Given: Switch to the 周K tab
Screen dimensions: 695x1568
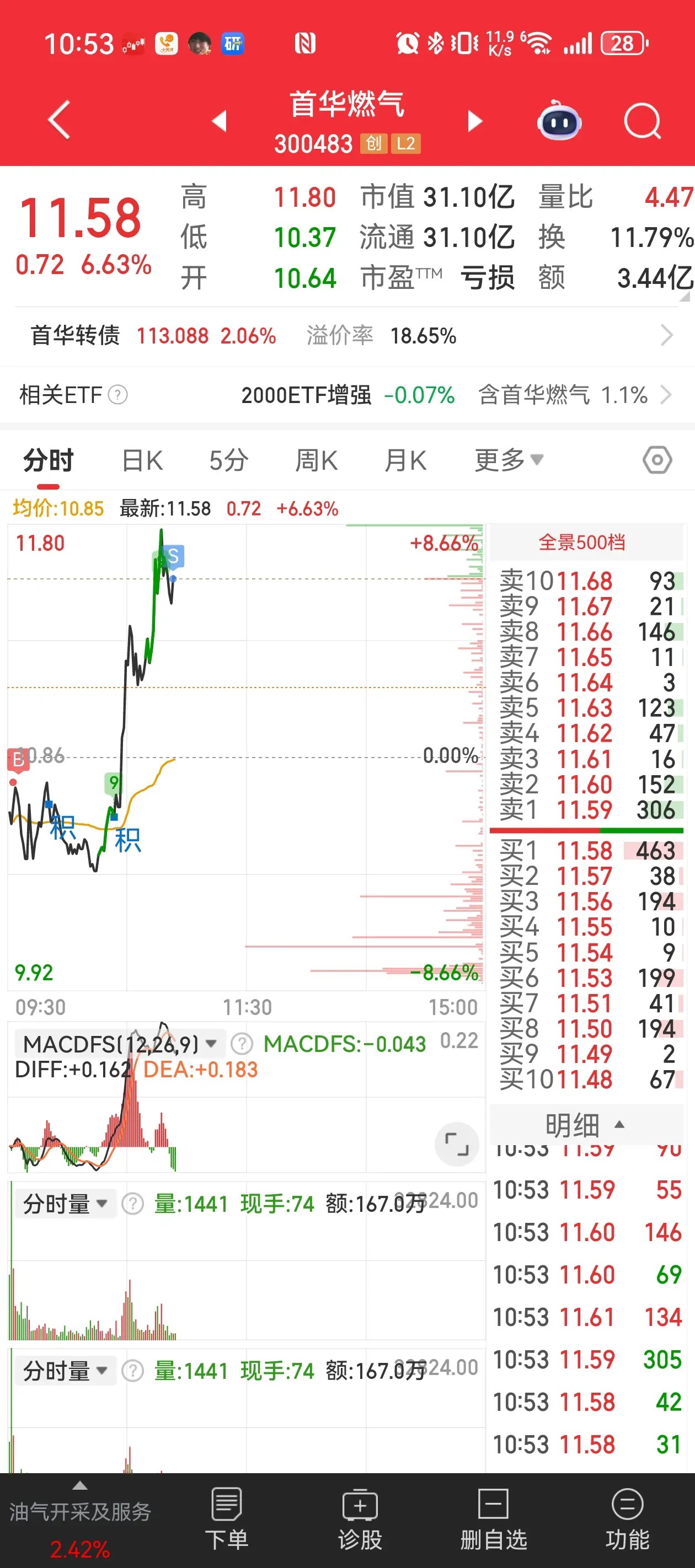Looking at the screenshot, I should click(316, 460).
